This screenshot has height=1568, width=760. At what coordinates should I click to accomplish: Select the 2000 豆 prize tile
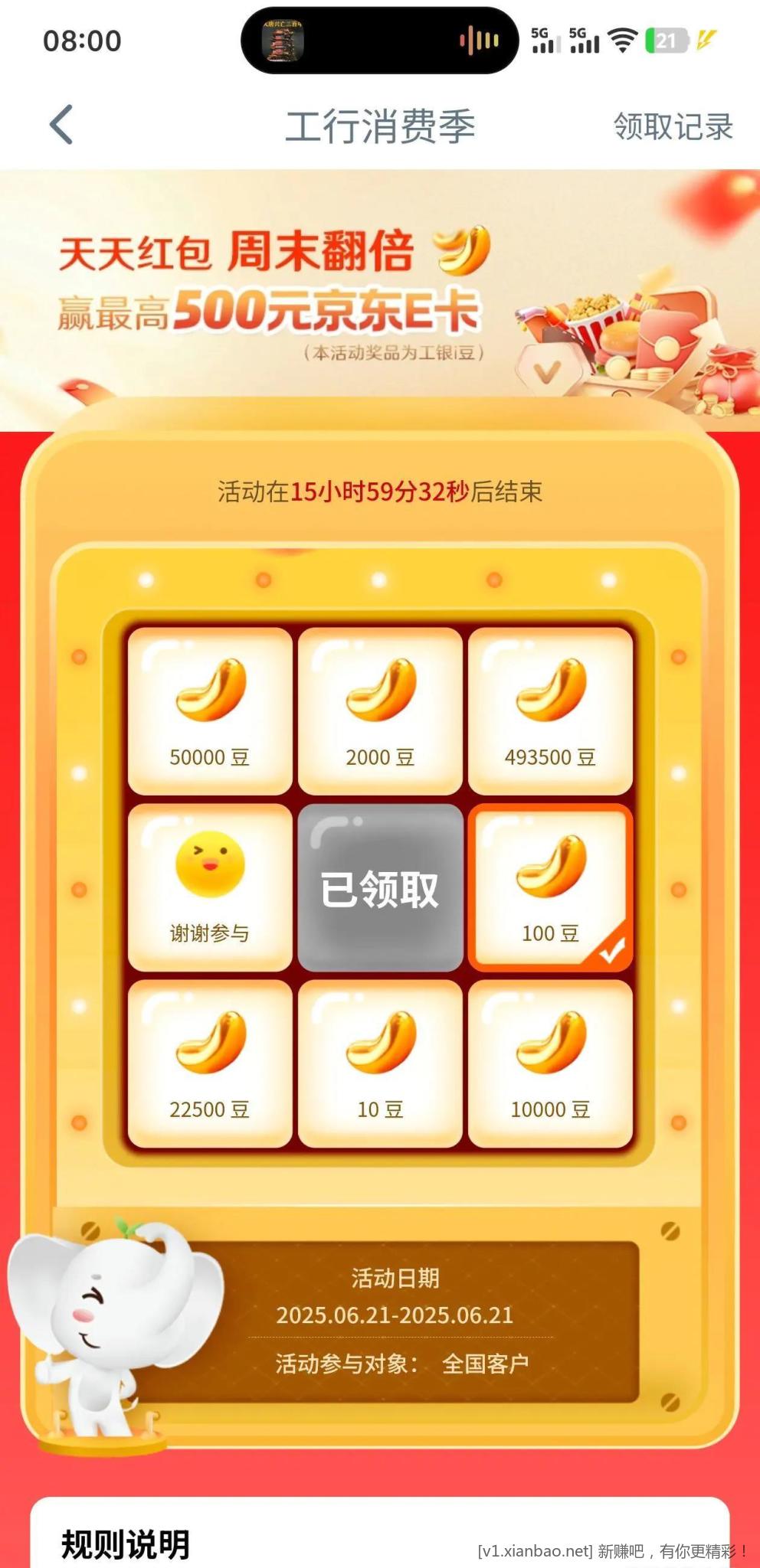pyautogui.click(x=380, y=710)
